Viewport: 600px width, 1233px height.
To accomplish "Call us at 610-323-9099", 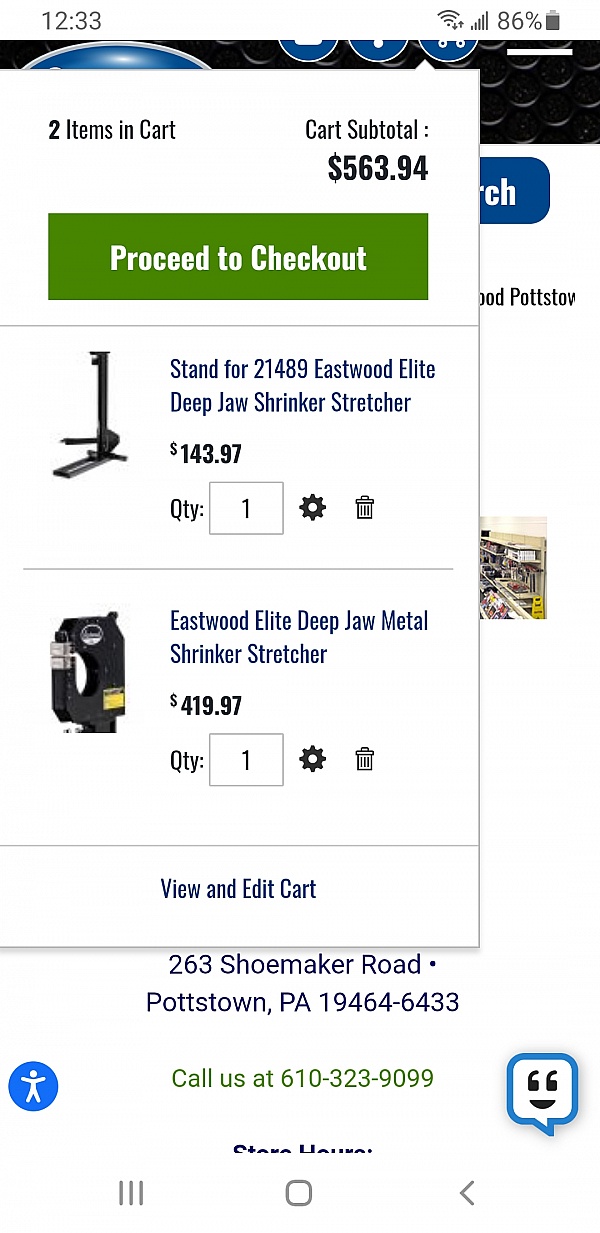I will coord(302,1078).
